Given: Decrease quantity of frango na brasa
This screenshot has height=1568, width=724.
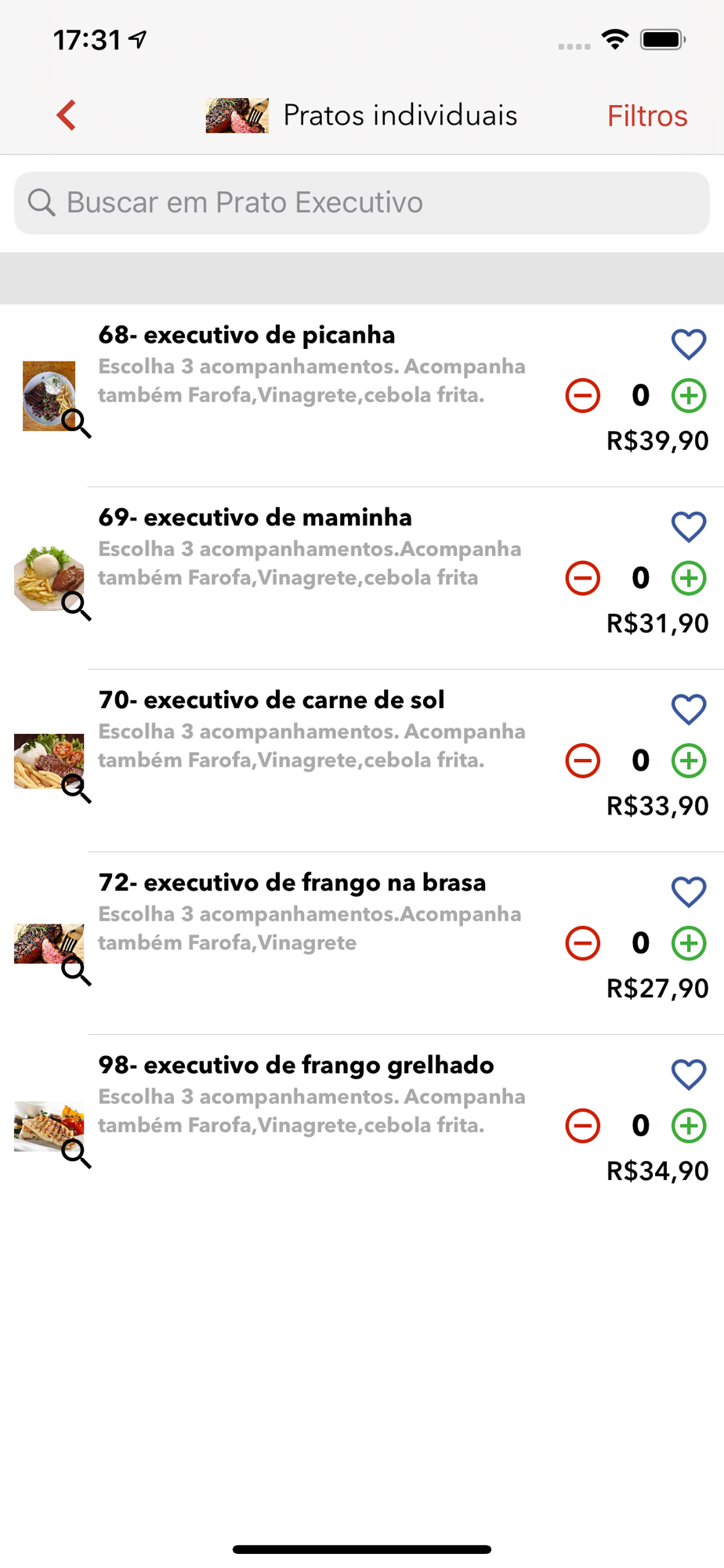Looking at the screenshot, I should point(583,943).
